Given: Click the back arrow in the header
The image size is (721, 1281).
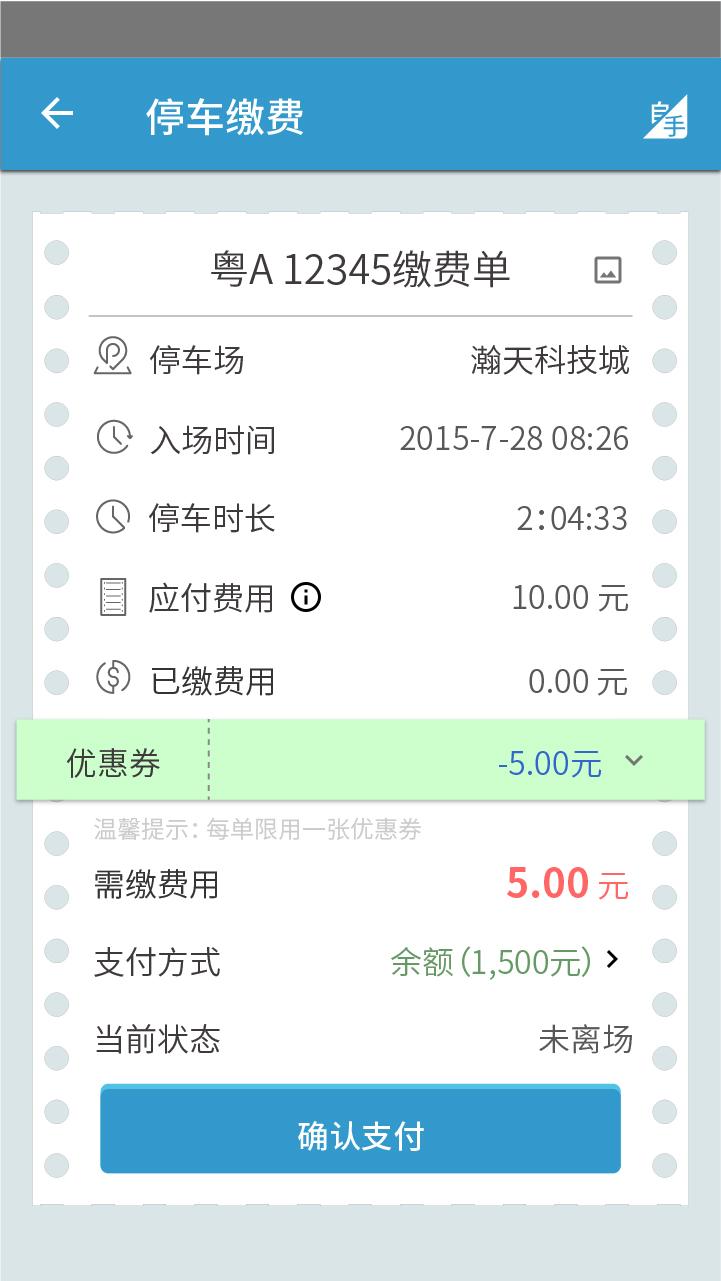Looking at the screenshot, I should pyautogui.click(x=57, y=113).
